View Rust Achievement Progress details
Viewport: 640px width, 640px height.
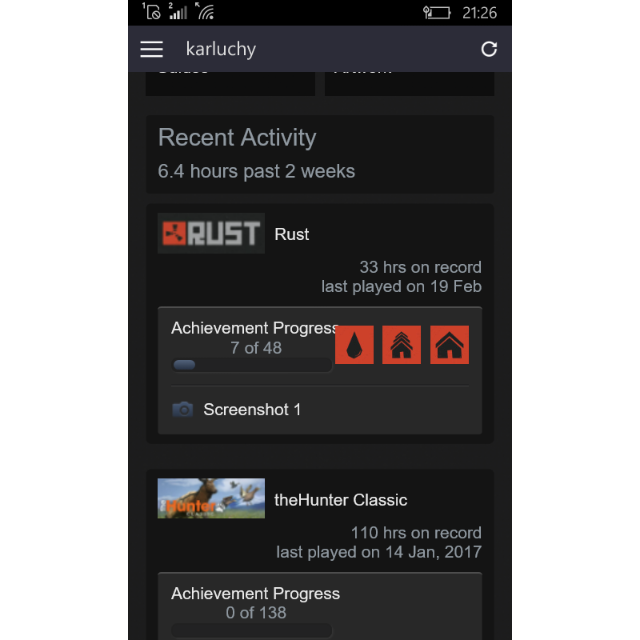254,329
